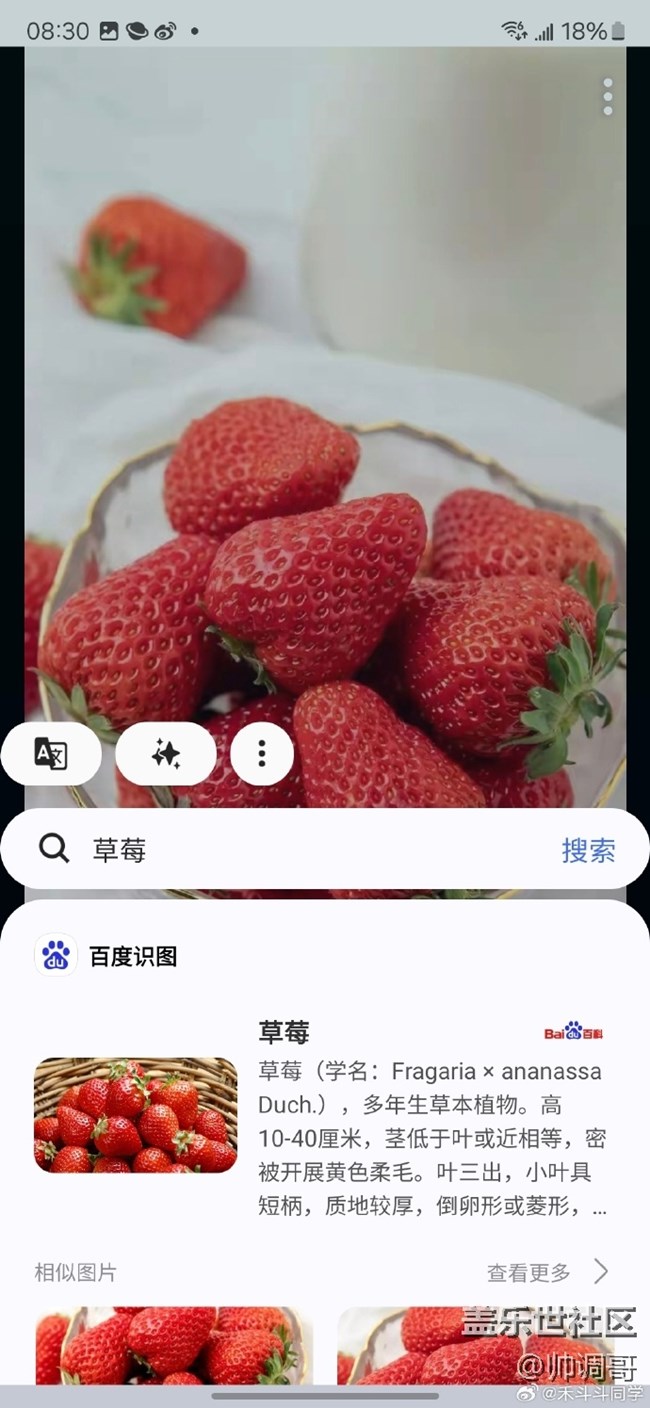Open the first similar strawberry image
Image resolution: width=650 pixels, height=1408 pixels.
[172, 1345]
